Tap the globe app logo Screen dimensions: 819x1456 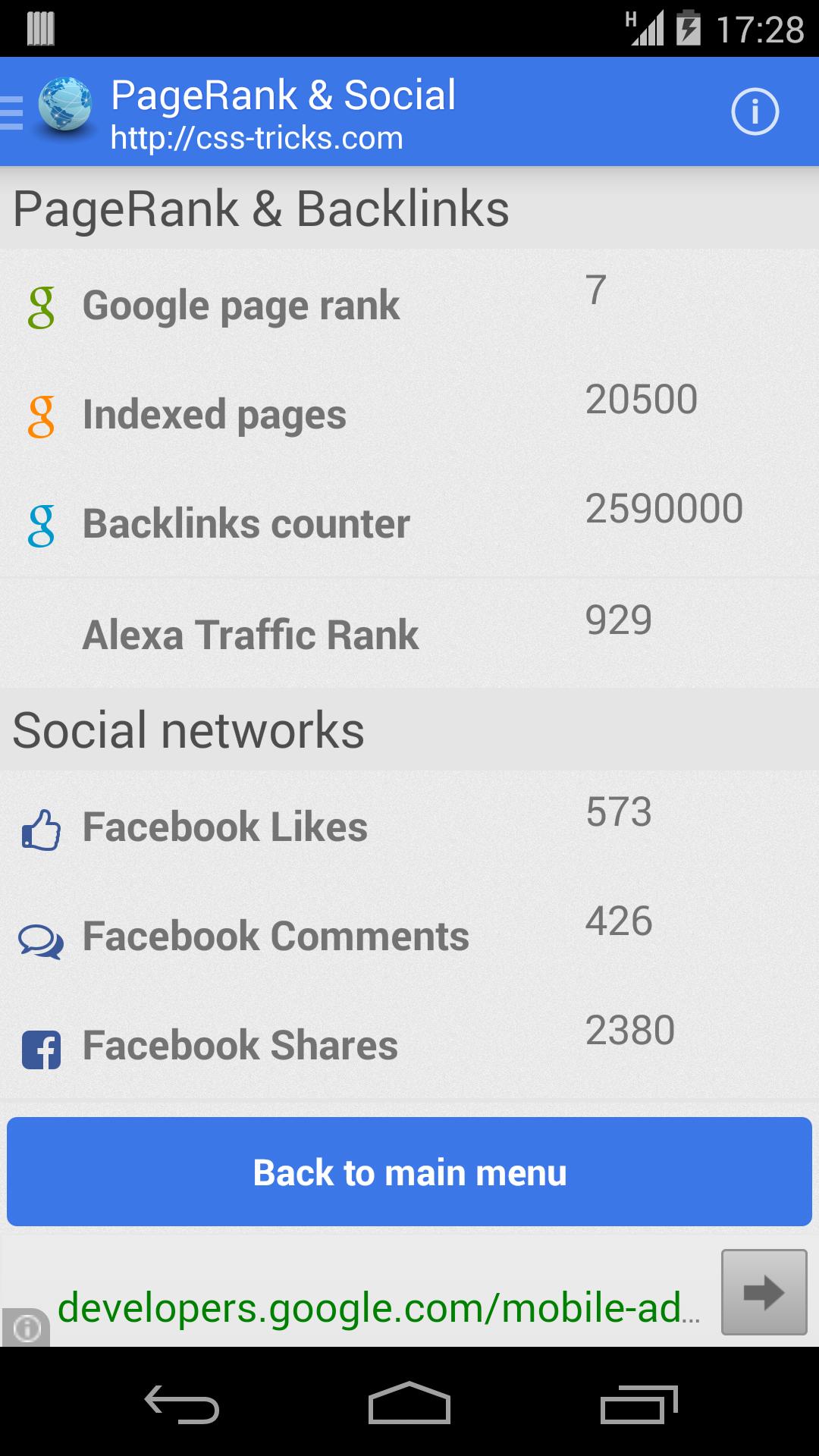64,111
